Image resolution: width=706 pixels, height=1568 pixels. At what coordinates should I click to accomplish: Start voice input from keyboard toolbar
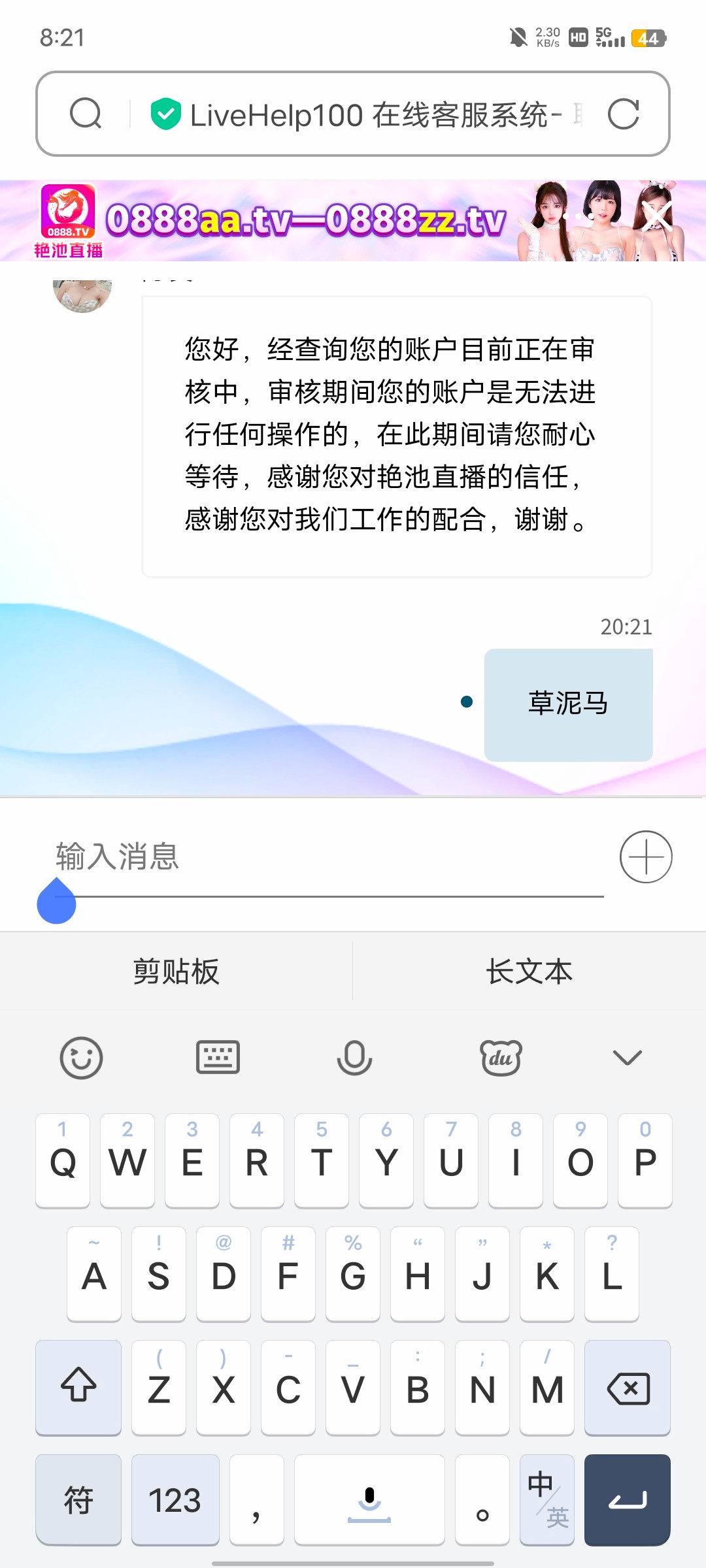pos(354,1057)
